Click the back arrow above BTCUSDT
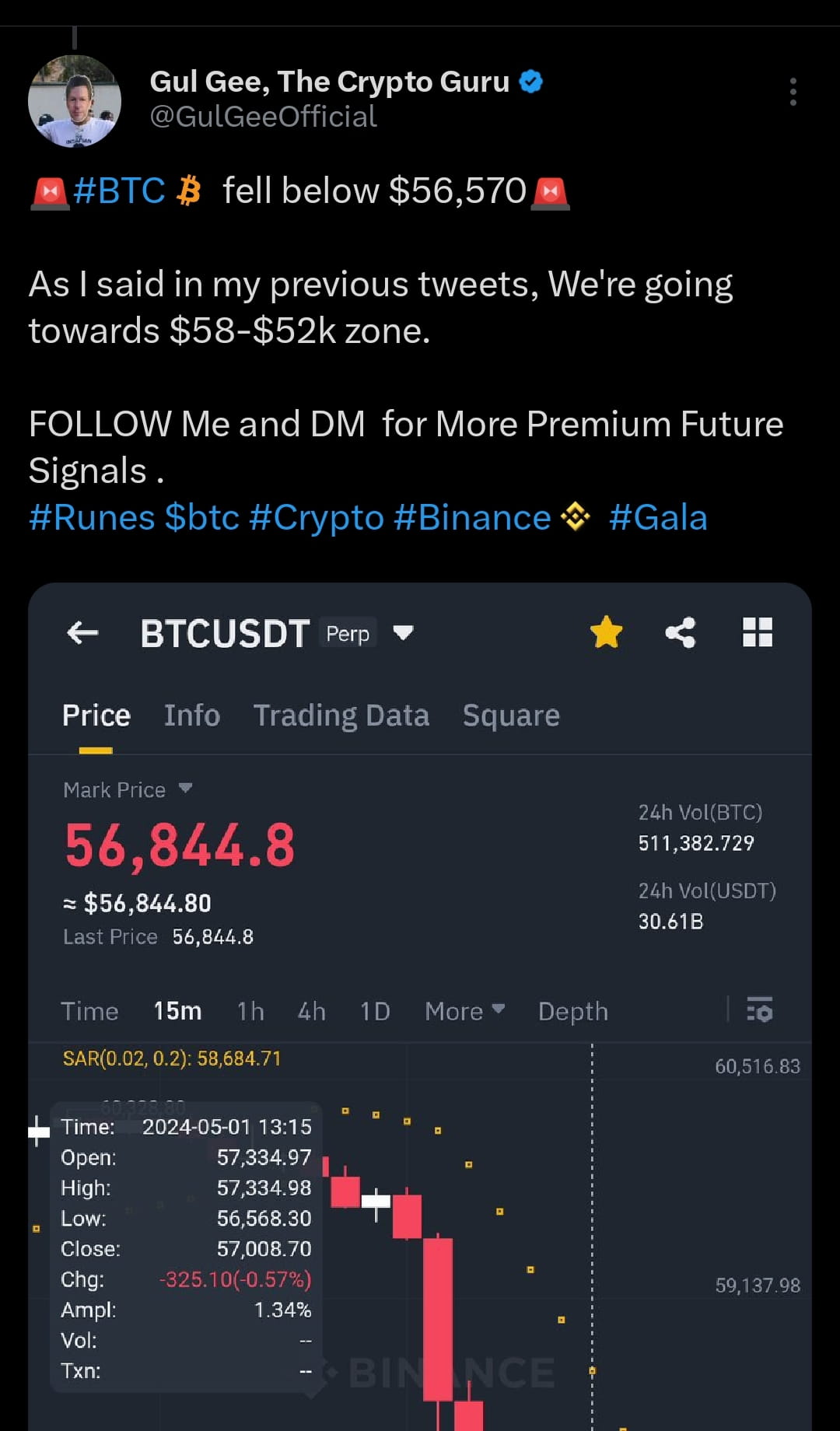Screen dimensions: 840x1431 pyautogui.click(x=82, y=632)
